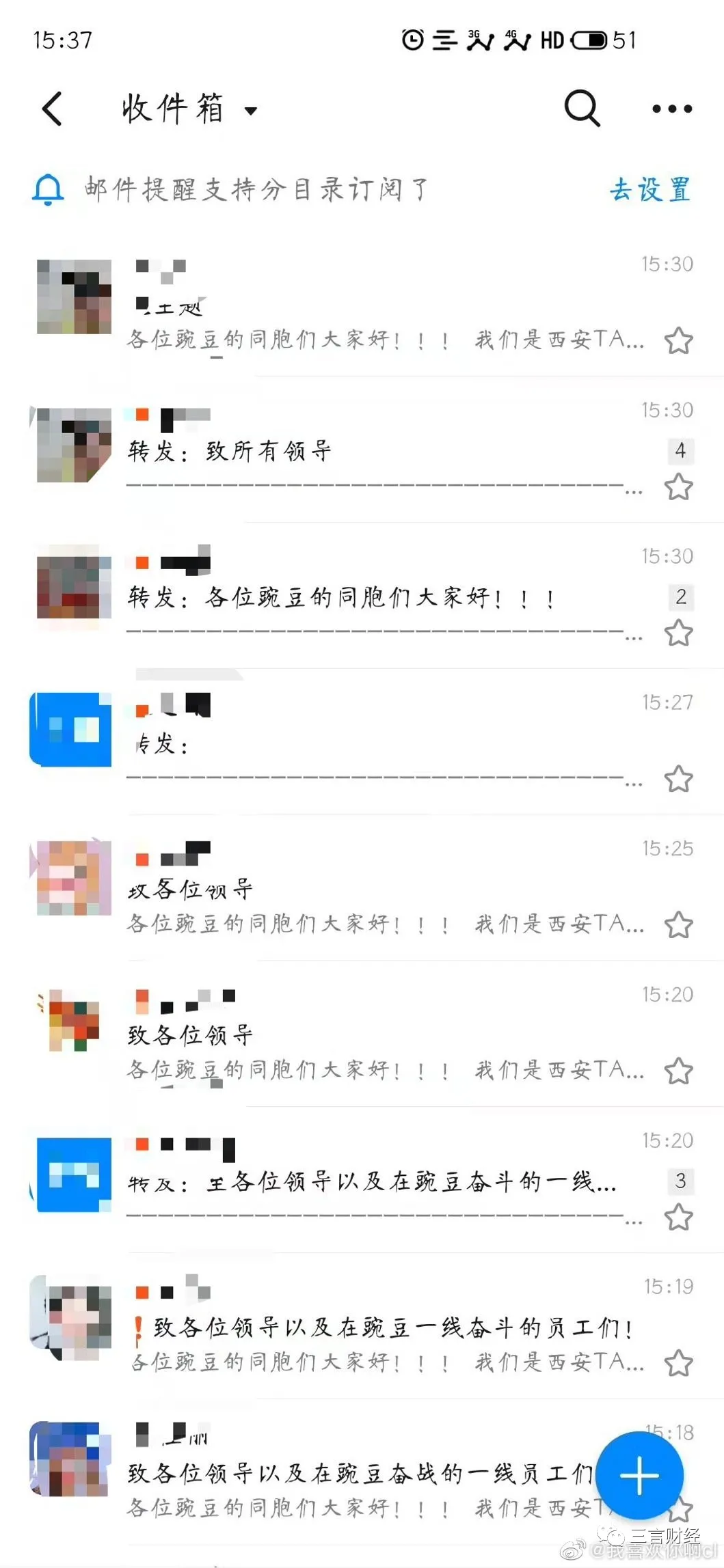This screenshot has height=1568, width=724.
Task: Go back from the inbox
Action: (53, 109)
